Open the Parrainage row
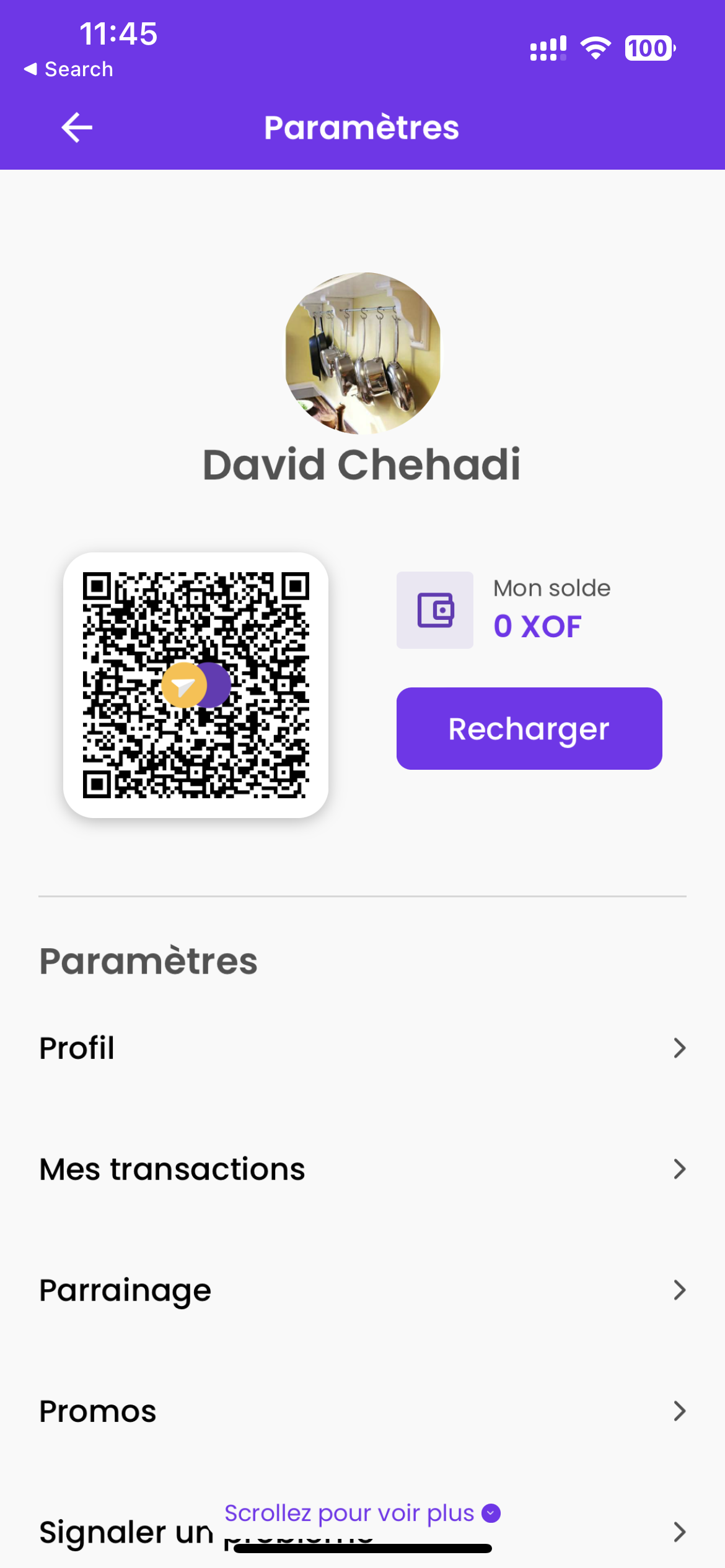The width and height of the screenshot is (725, 1568). (362, 1290)
